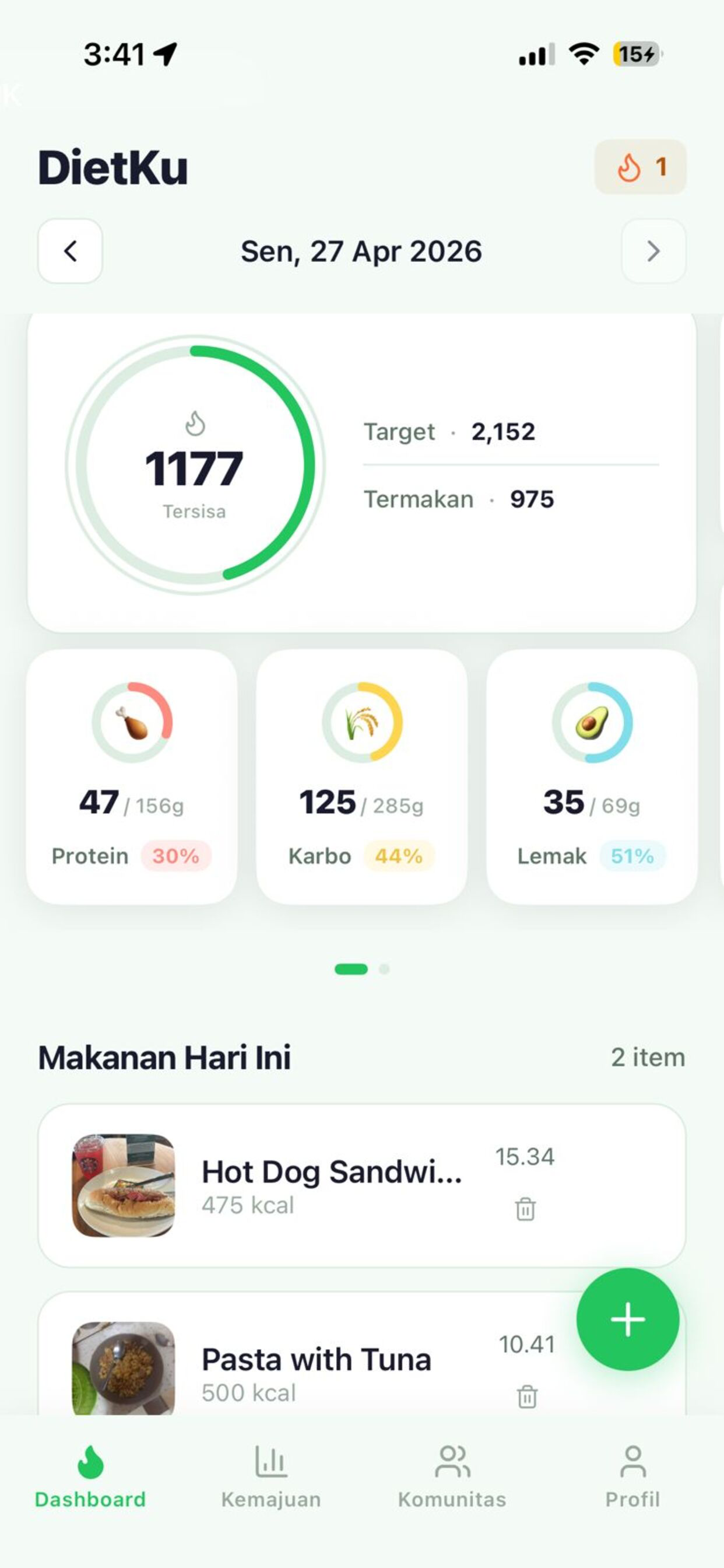724x1568 pixels.
Task: Open the Hot Dog Sandwich entry
Action: [x=361, y=1185]
